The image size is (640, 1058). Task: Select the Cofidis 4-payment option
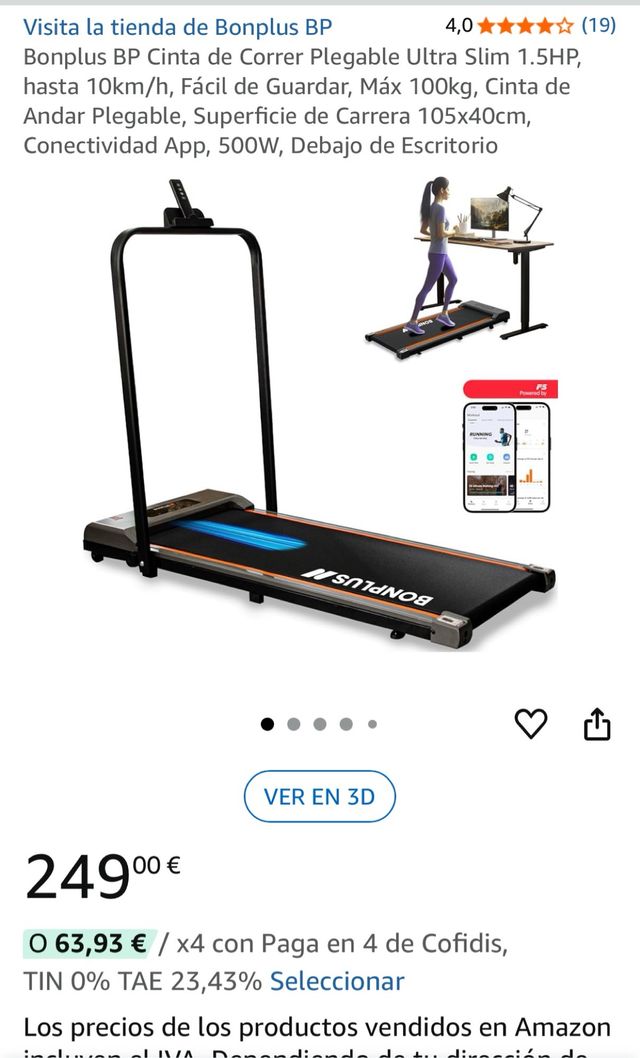pyautogui.click(x=337, y=982)
